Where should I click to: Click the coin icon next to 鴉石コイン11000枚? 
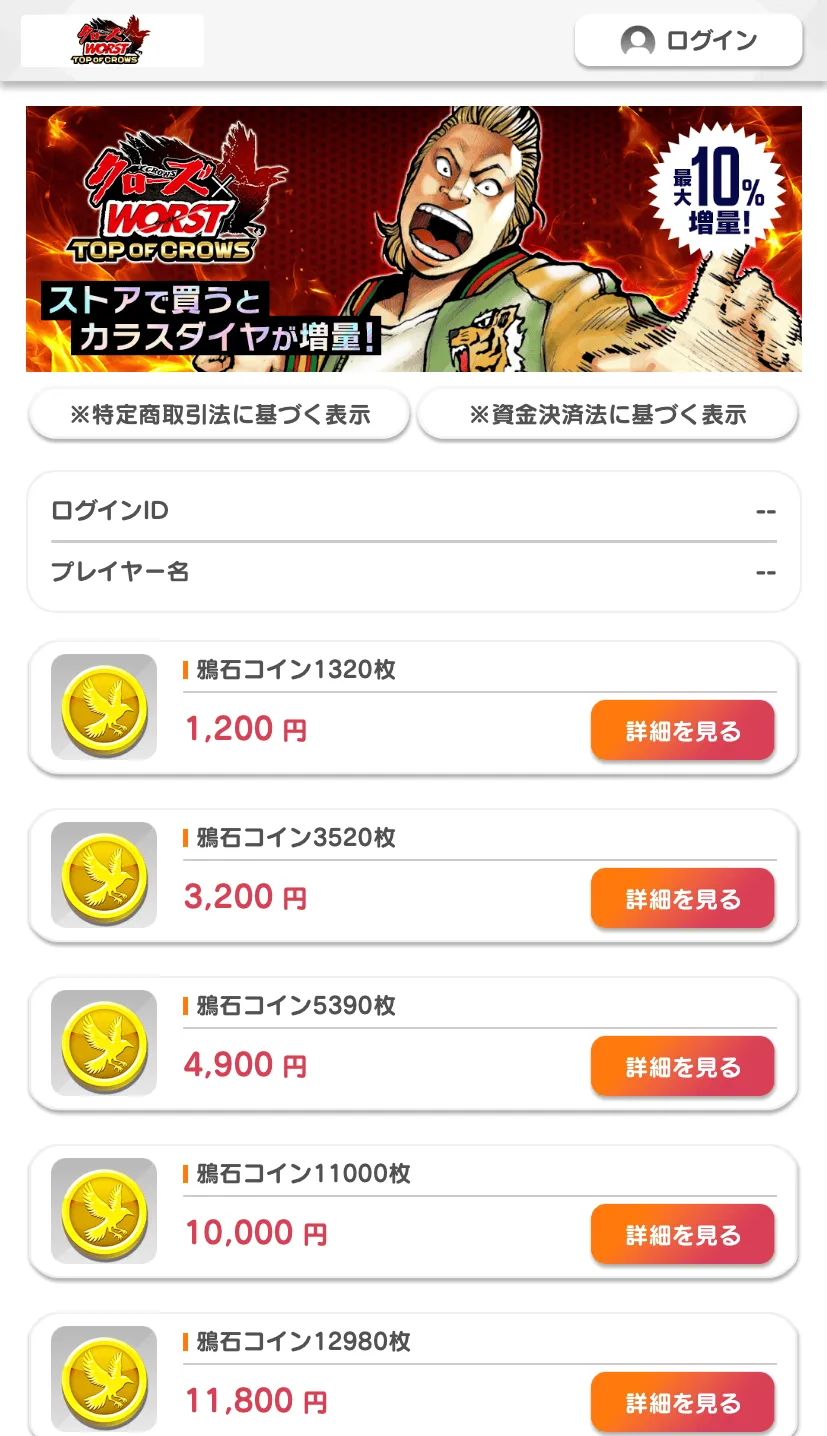pos(103,1210)
